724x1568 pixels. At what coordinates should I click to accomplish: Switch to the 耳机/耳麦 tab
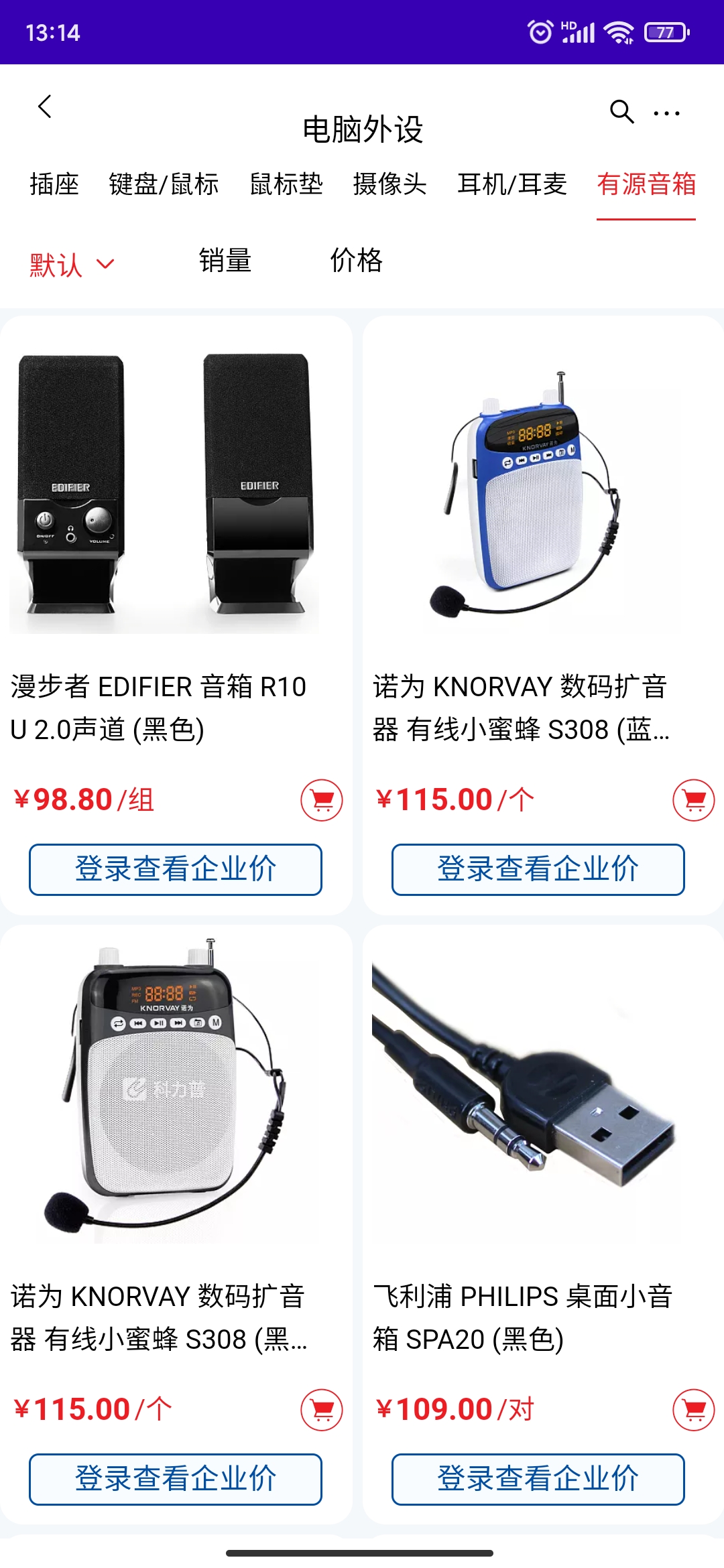[x=512, y=184]
